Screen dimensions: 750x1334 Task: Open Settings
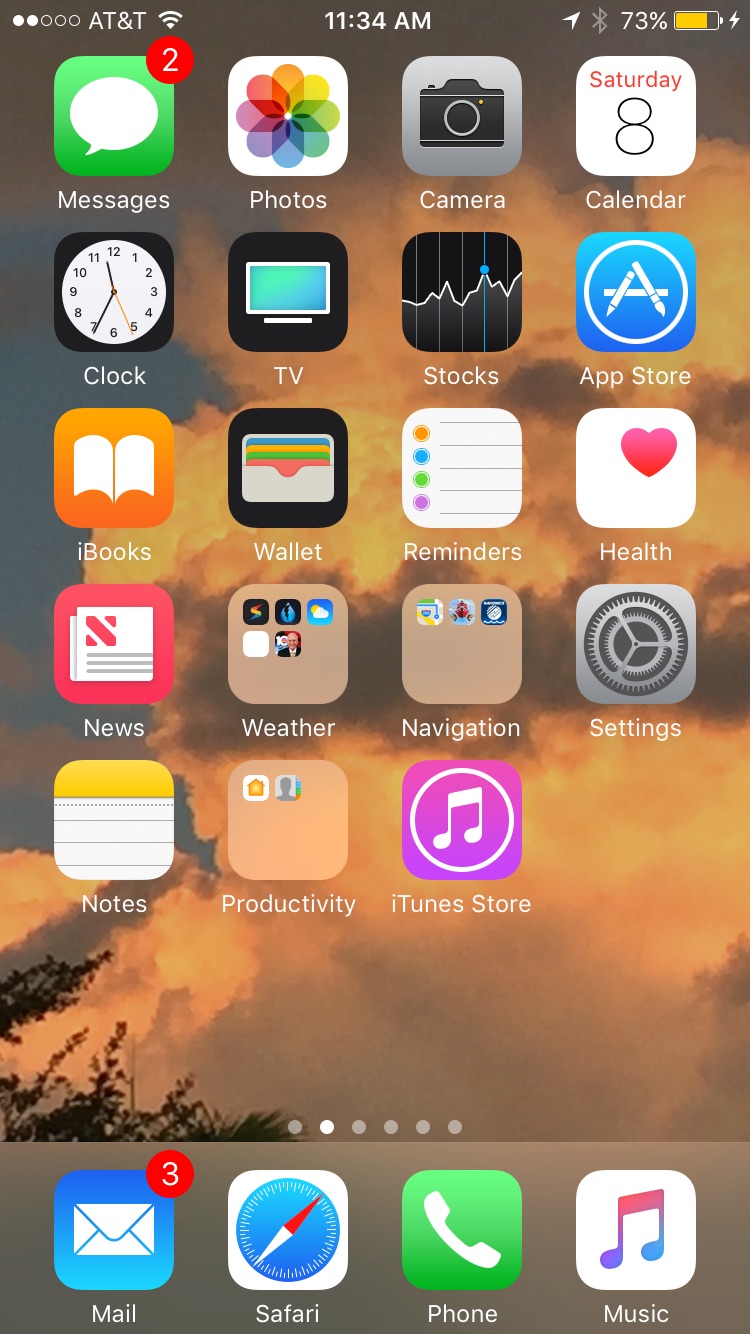tap(636, 644)
